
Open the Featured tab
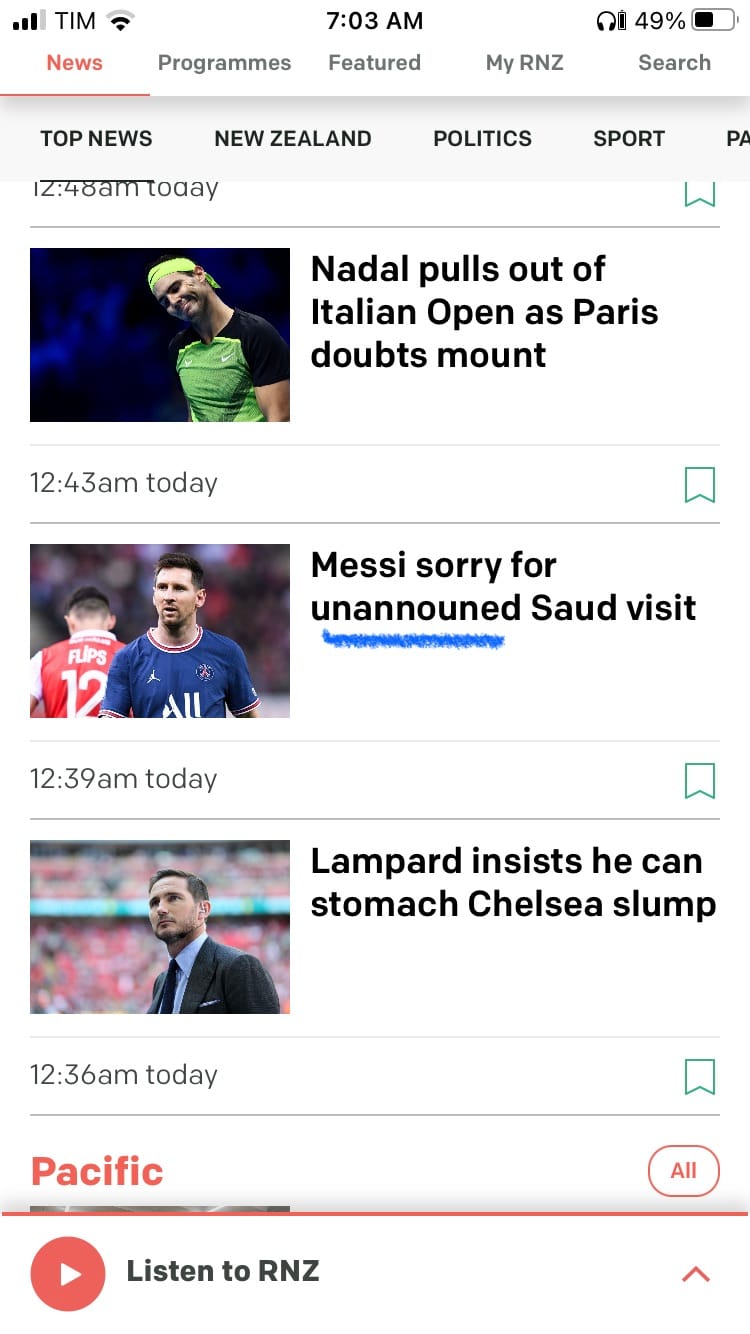pos(374,63)
